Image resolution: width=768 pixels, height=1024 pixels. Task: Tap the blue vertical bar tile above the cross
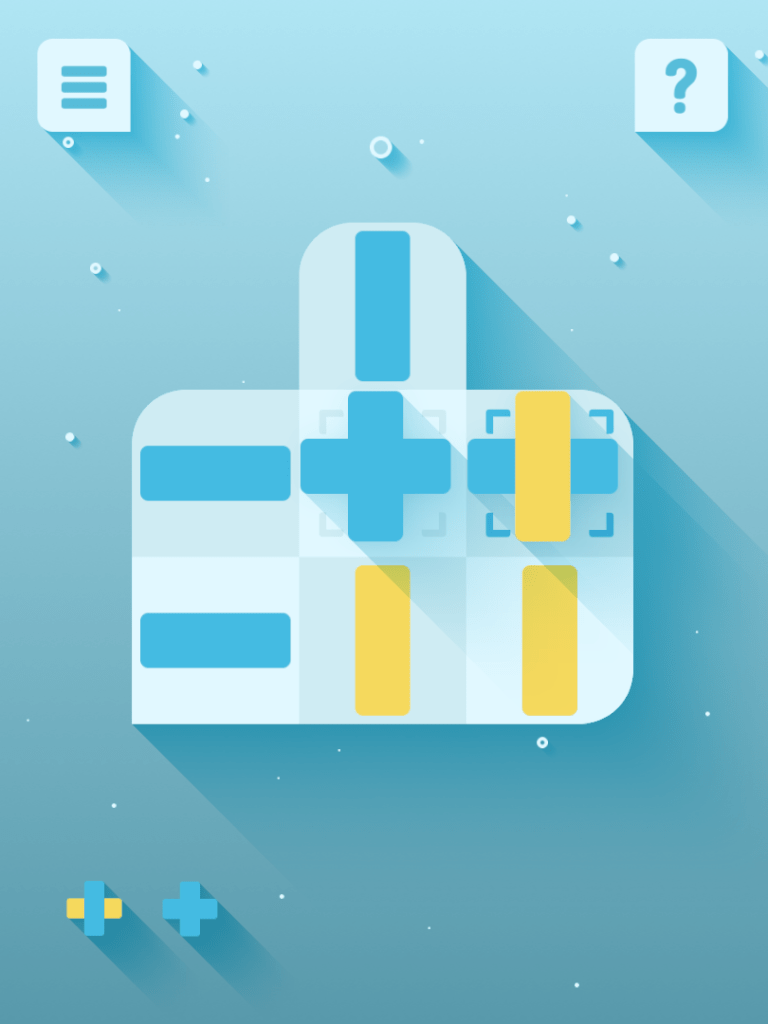pyautogui.click(x=382, y=306)
